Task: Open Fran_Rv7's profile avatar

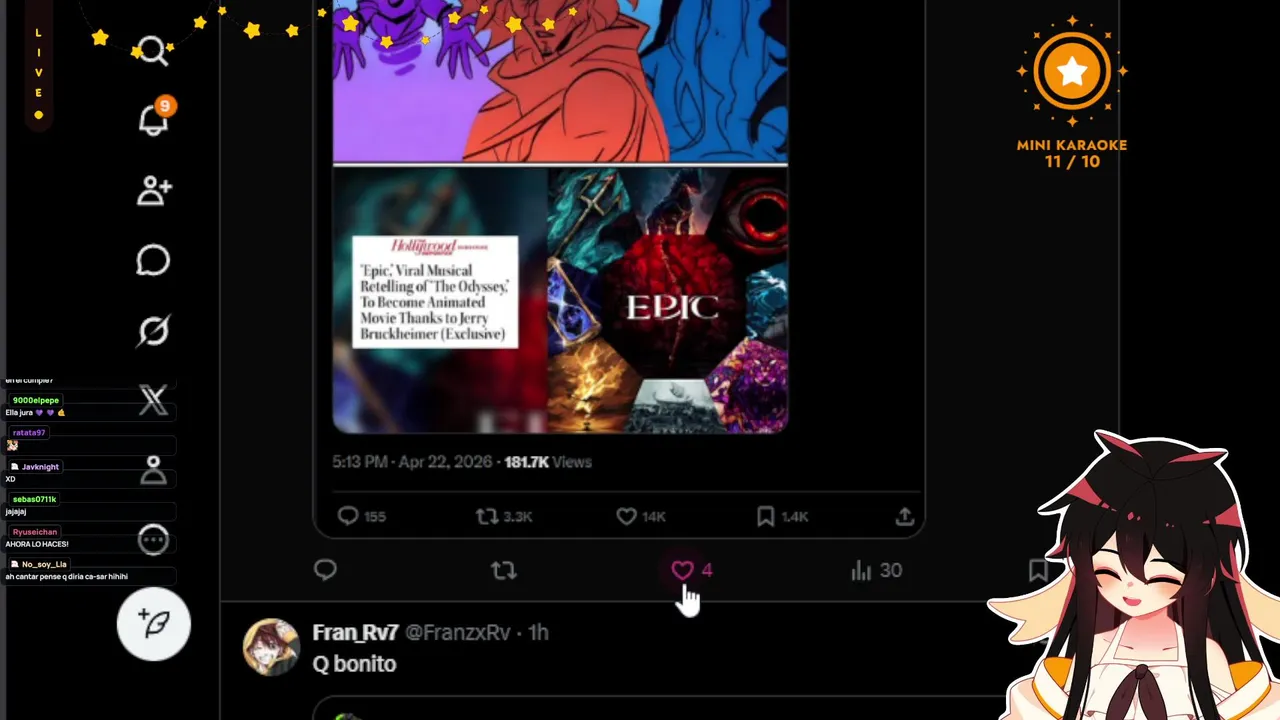Action: (x=271, y=647)
